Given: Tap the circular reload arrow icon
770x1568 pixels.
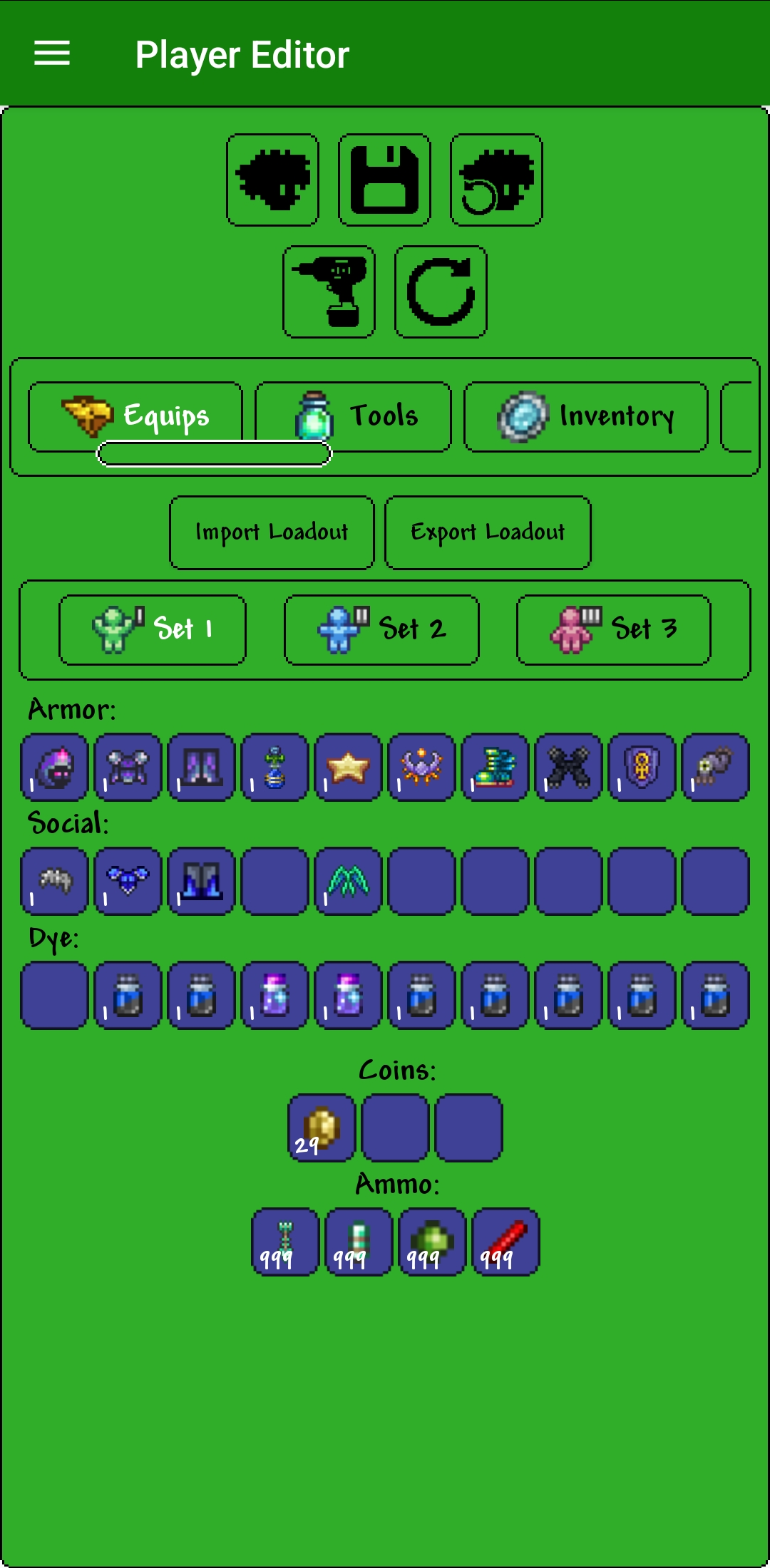Looking at the screenshot, I should pyautogui.click(x=441, y=292).
